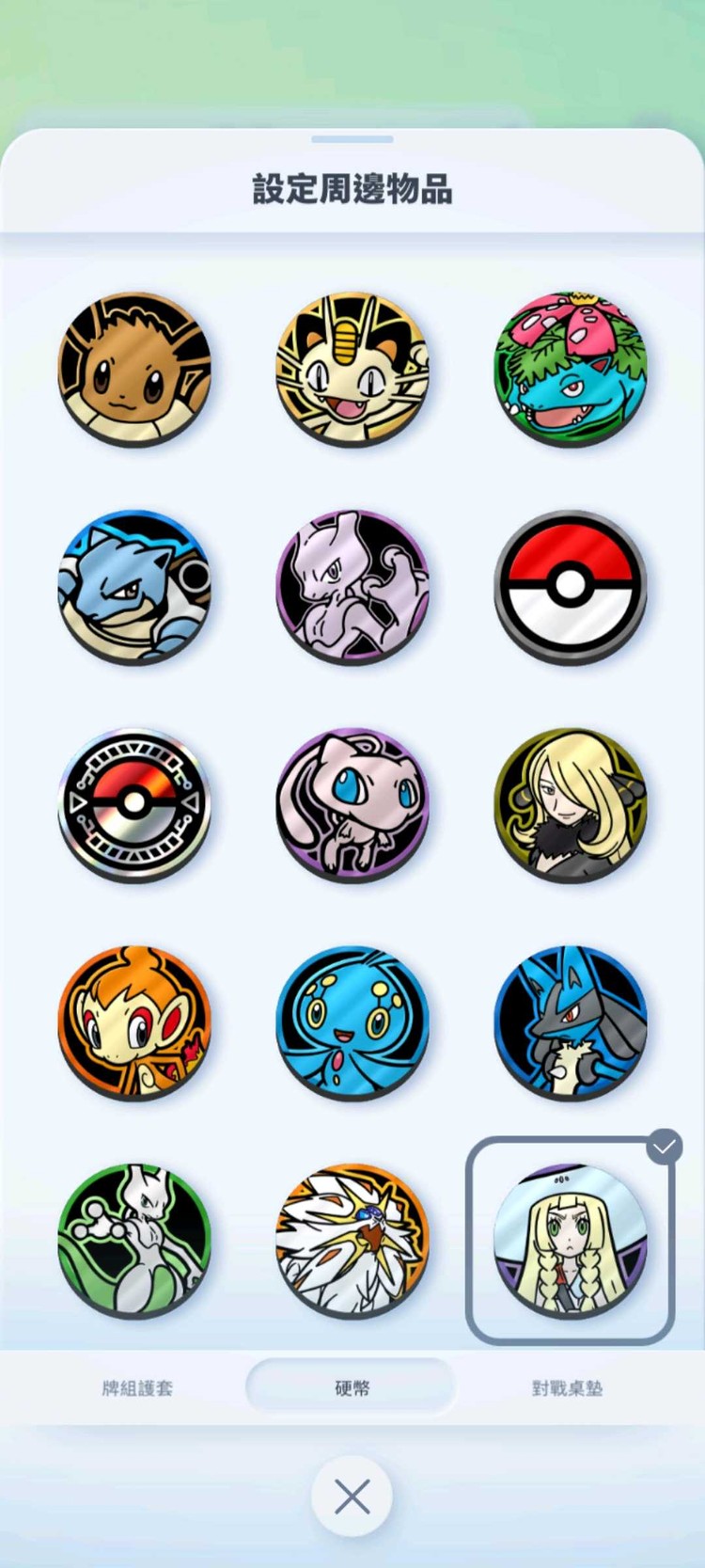Open the 對戰桌墊 tab

coord(567,1387)
